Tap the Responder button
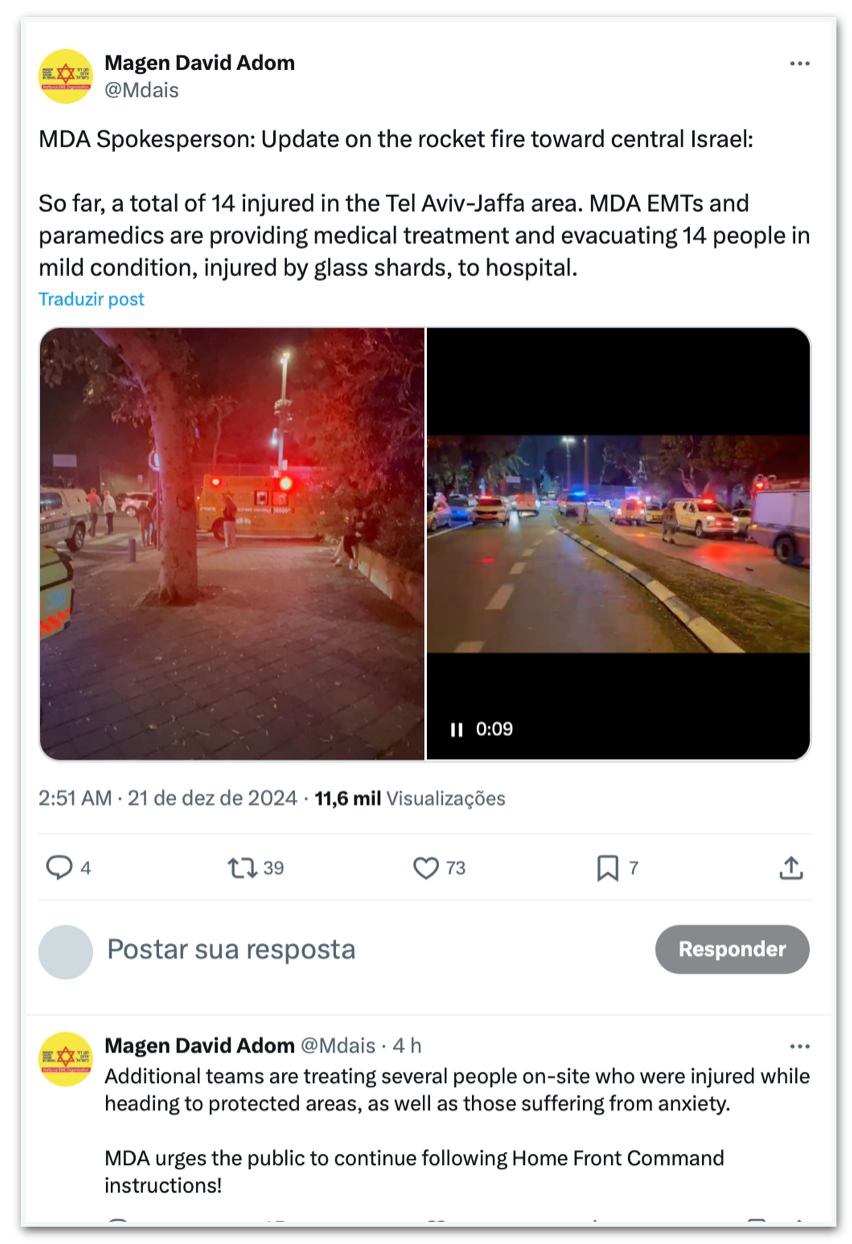Viewport: 852px width, 1244px height. click(732, 949)
